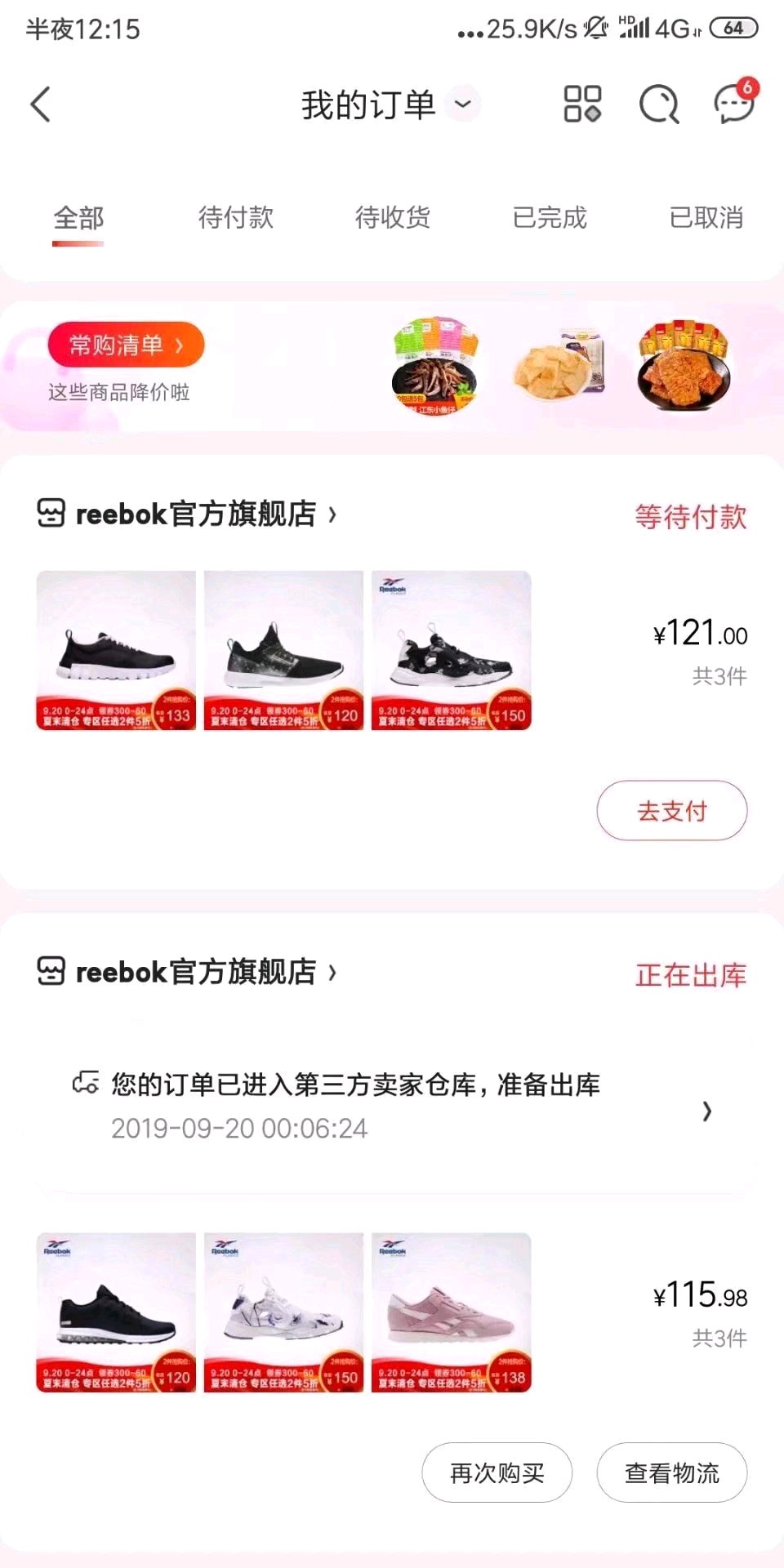The height and width of the screenshot is (1568, 784).
Task: Search orders with the magnifier icon
Action: pos(658,105)
